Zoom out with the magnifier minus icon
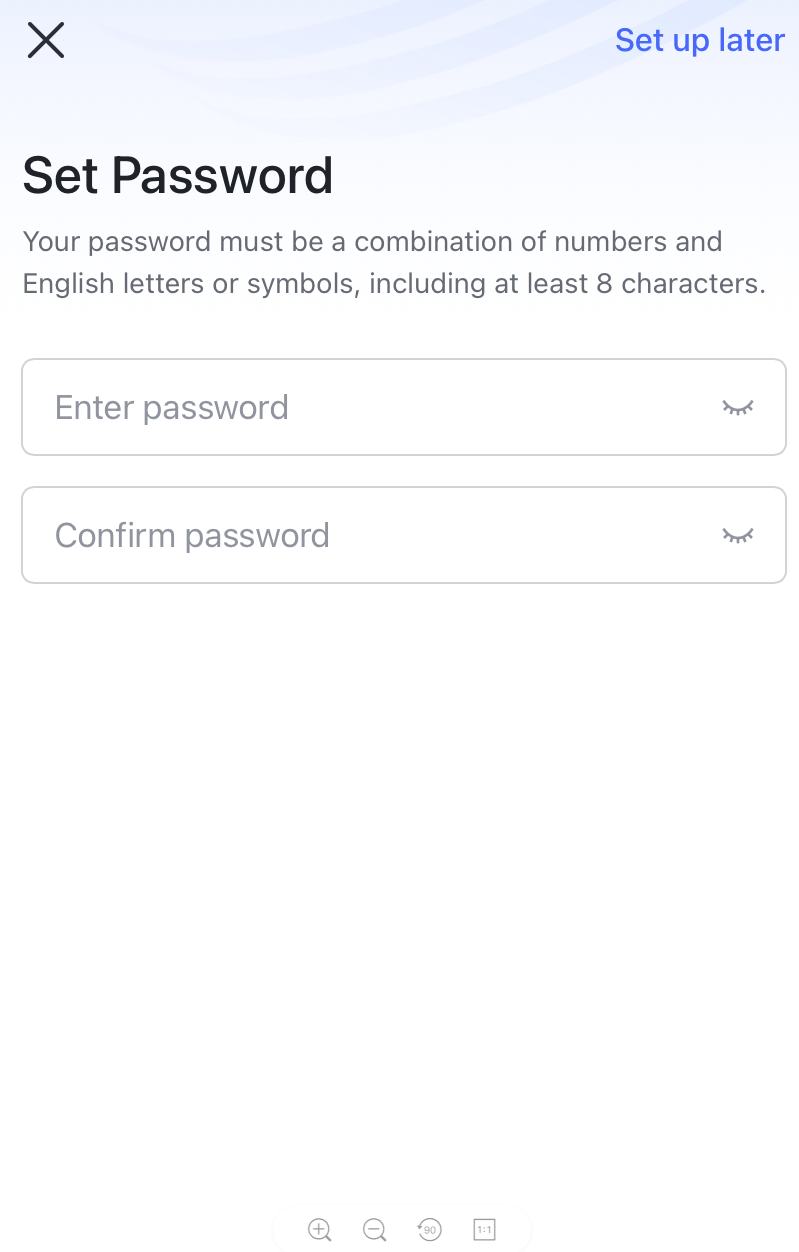 [x=374, y=1230]
